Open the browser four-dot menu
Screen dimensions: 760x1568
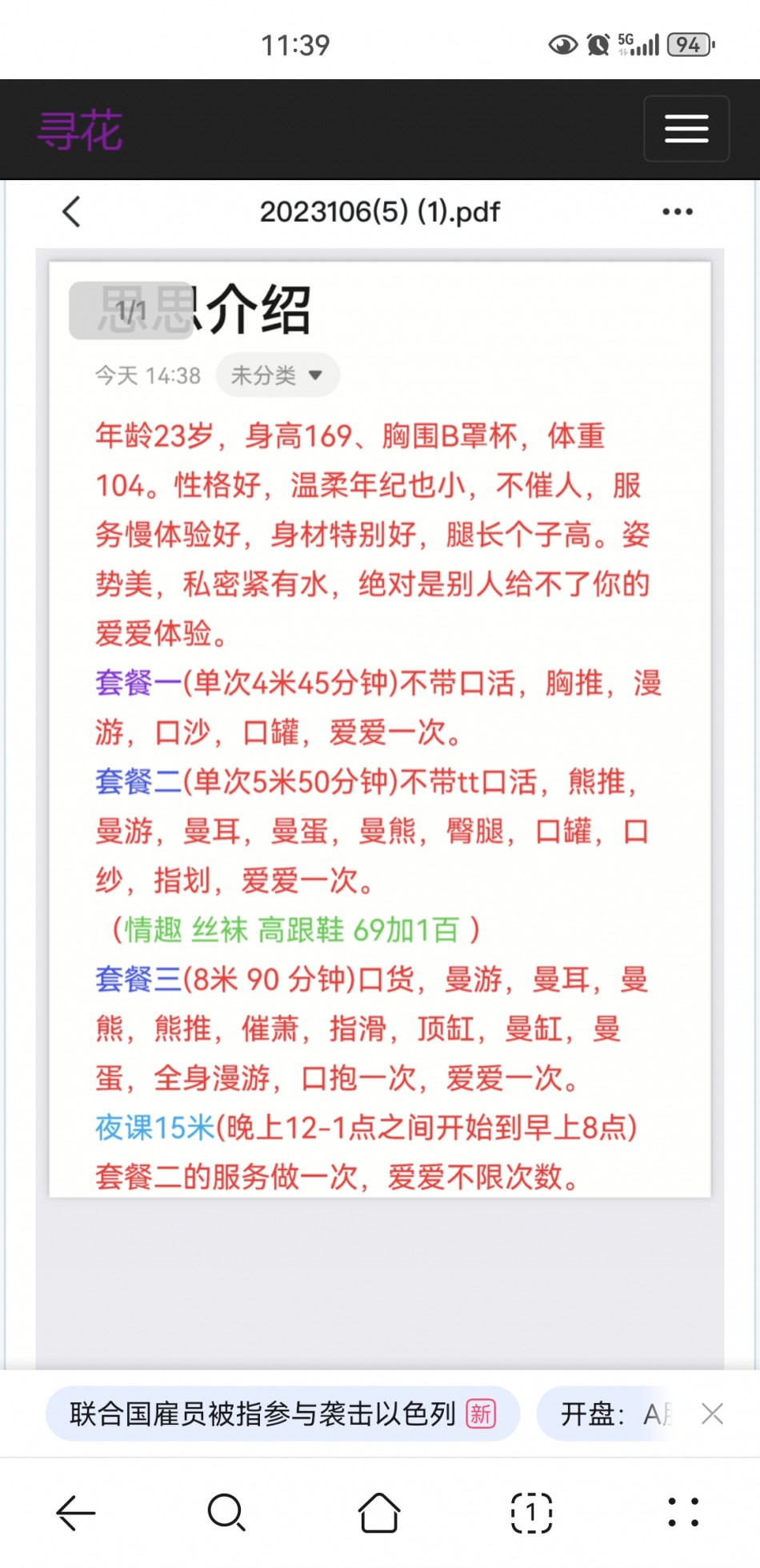point(683,1513)
